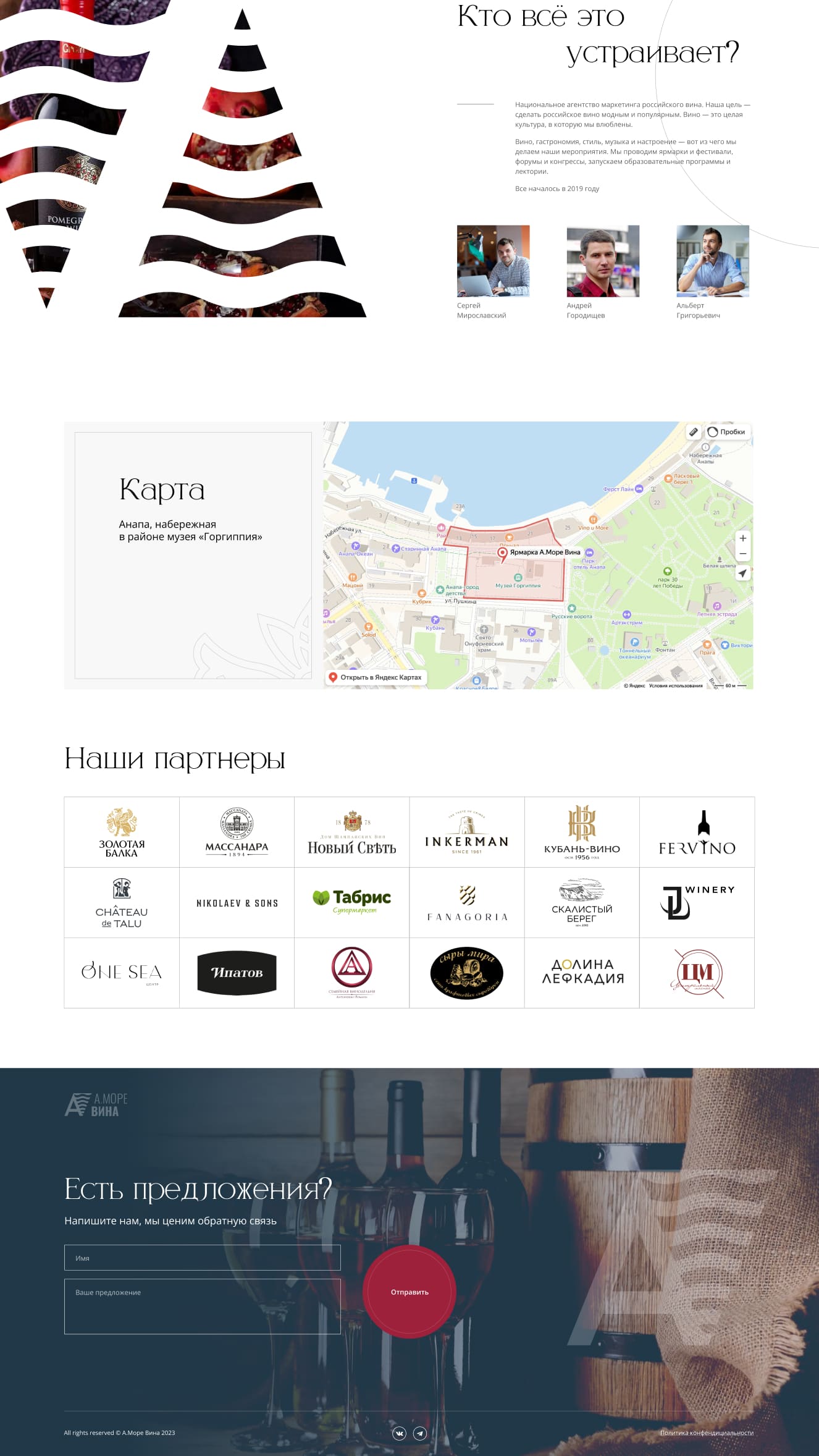Open Политика конфиденциальности link
Image resolution: width=819 pixels, height=1456 pixels.
tap(706, 1433)
